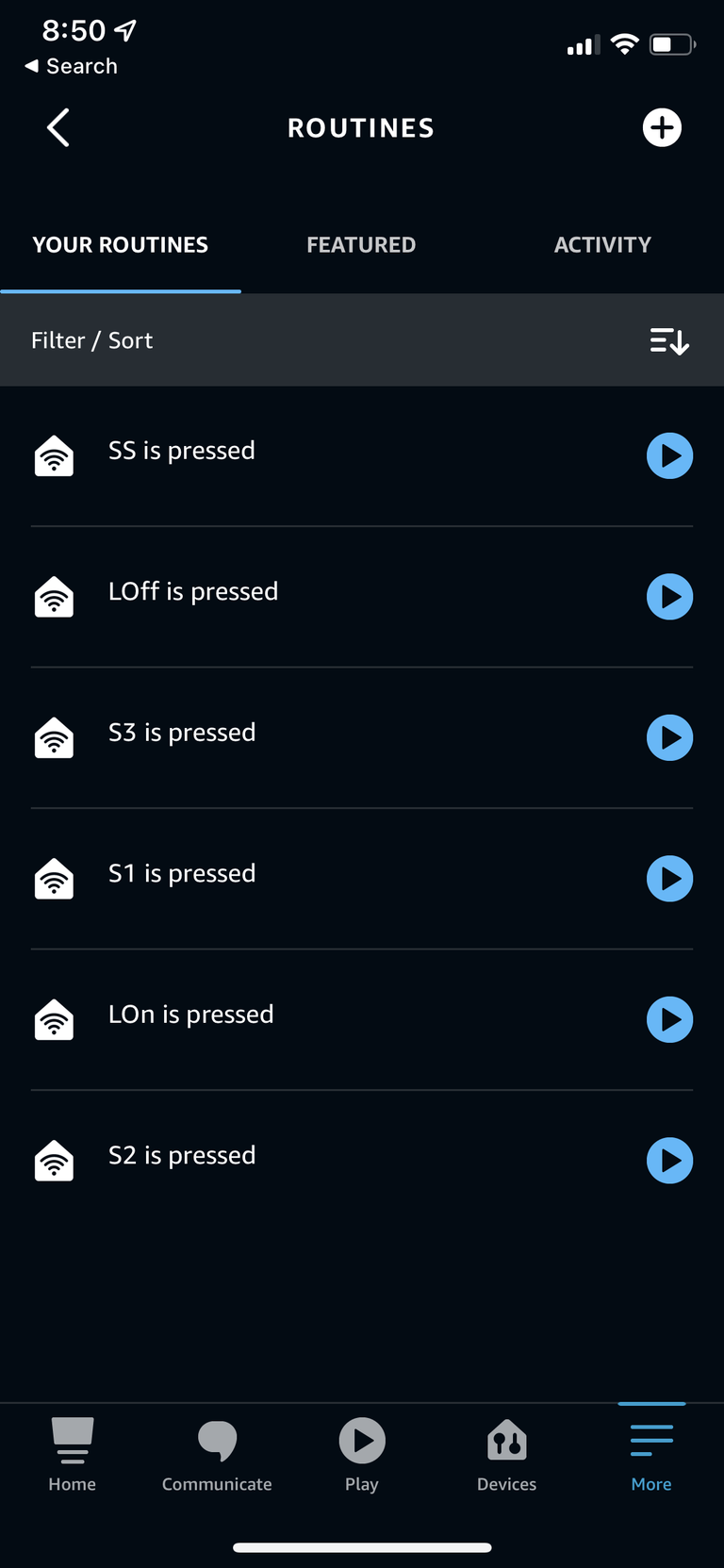Run the SS is pressed routine
The image size is (724, 1568).
coord(669,455)
